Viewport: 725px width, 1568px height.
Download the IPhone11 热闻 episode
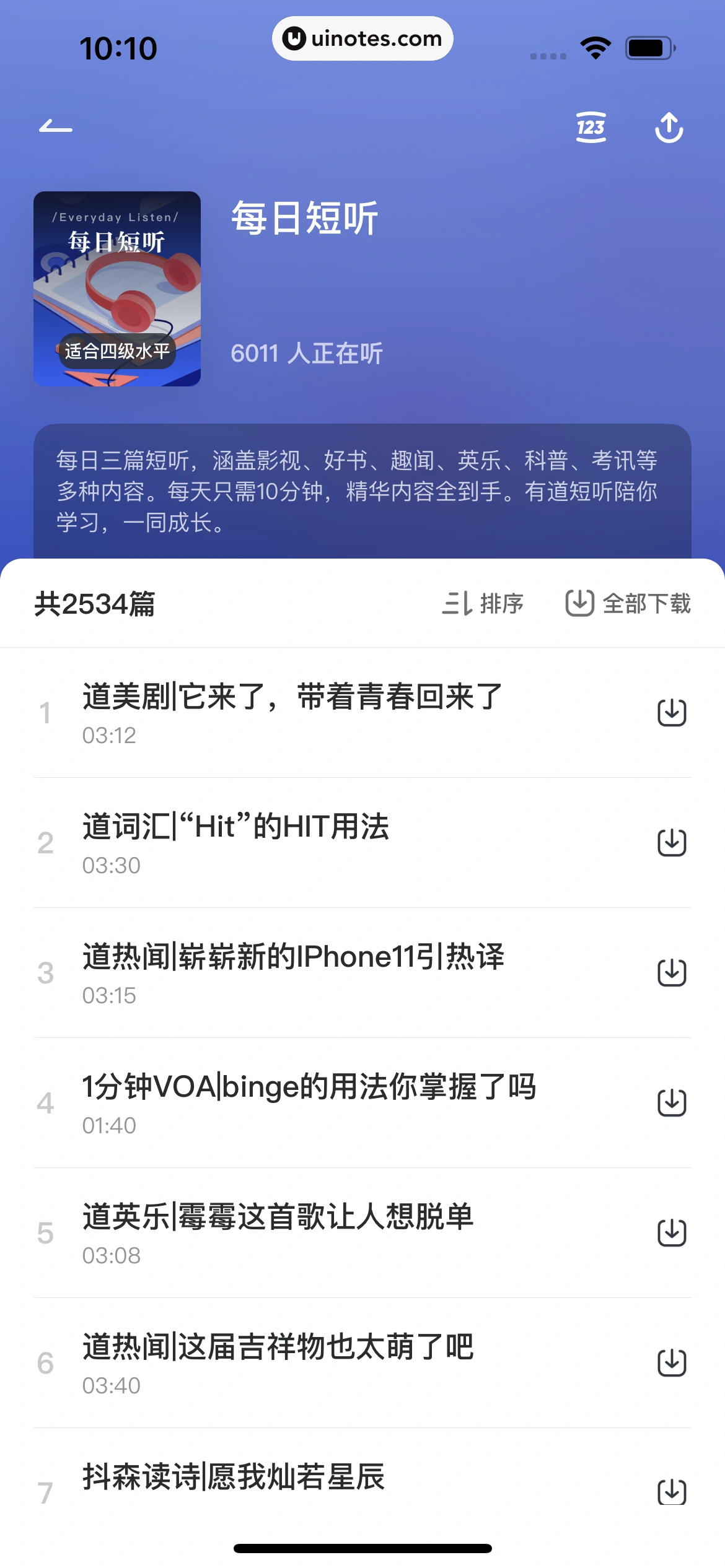(672, 972)
